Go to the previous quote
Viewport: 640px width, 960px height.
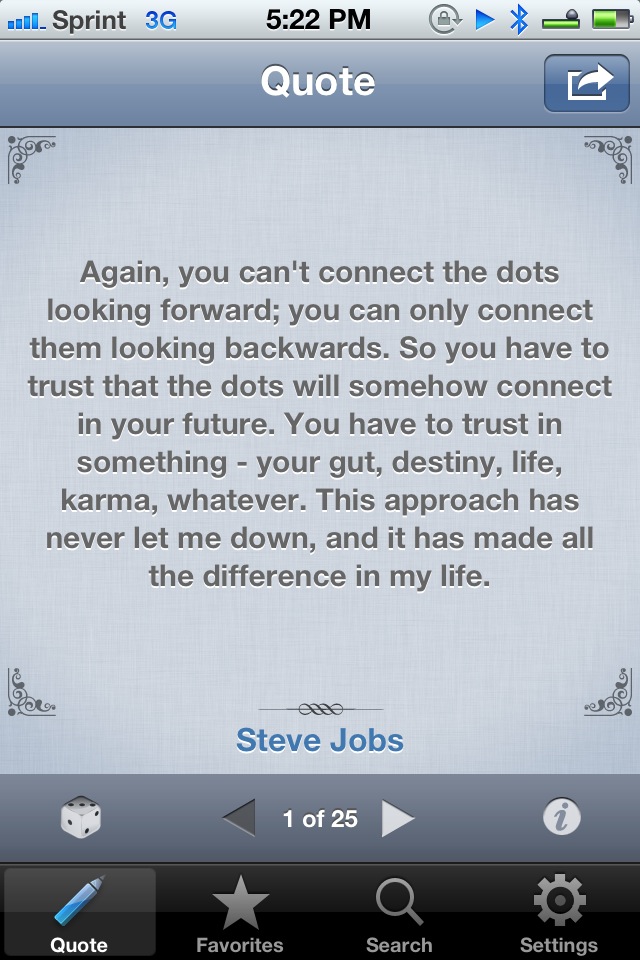pyautogui.click(x=239, y=819)
